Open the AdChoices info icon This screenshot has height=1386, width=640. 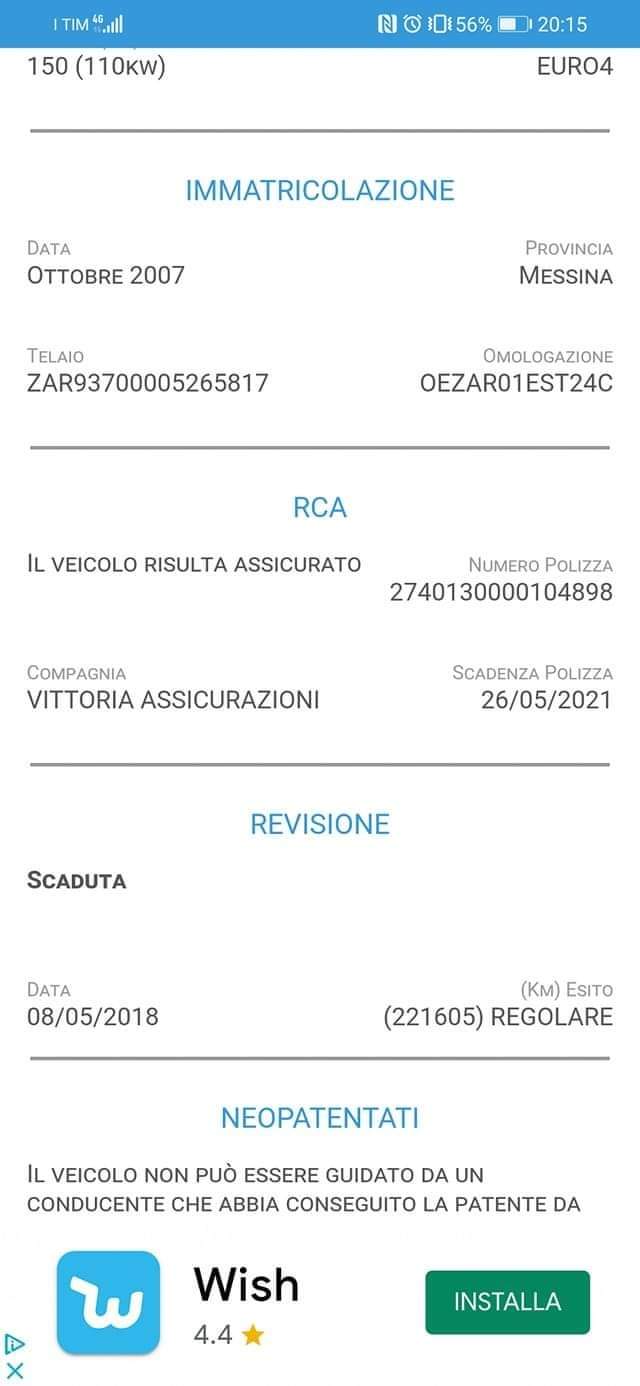14,1345
